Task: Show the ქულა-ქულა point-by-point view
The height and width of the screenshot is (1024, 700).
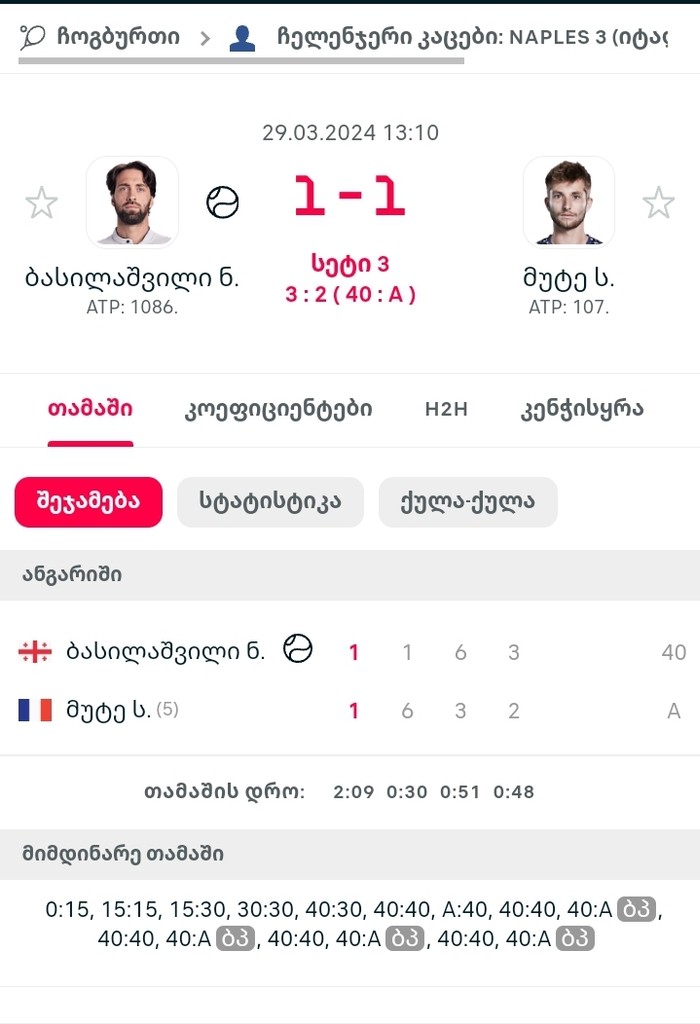Action: click(467, 502)
